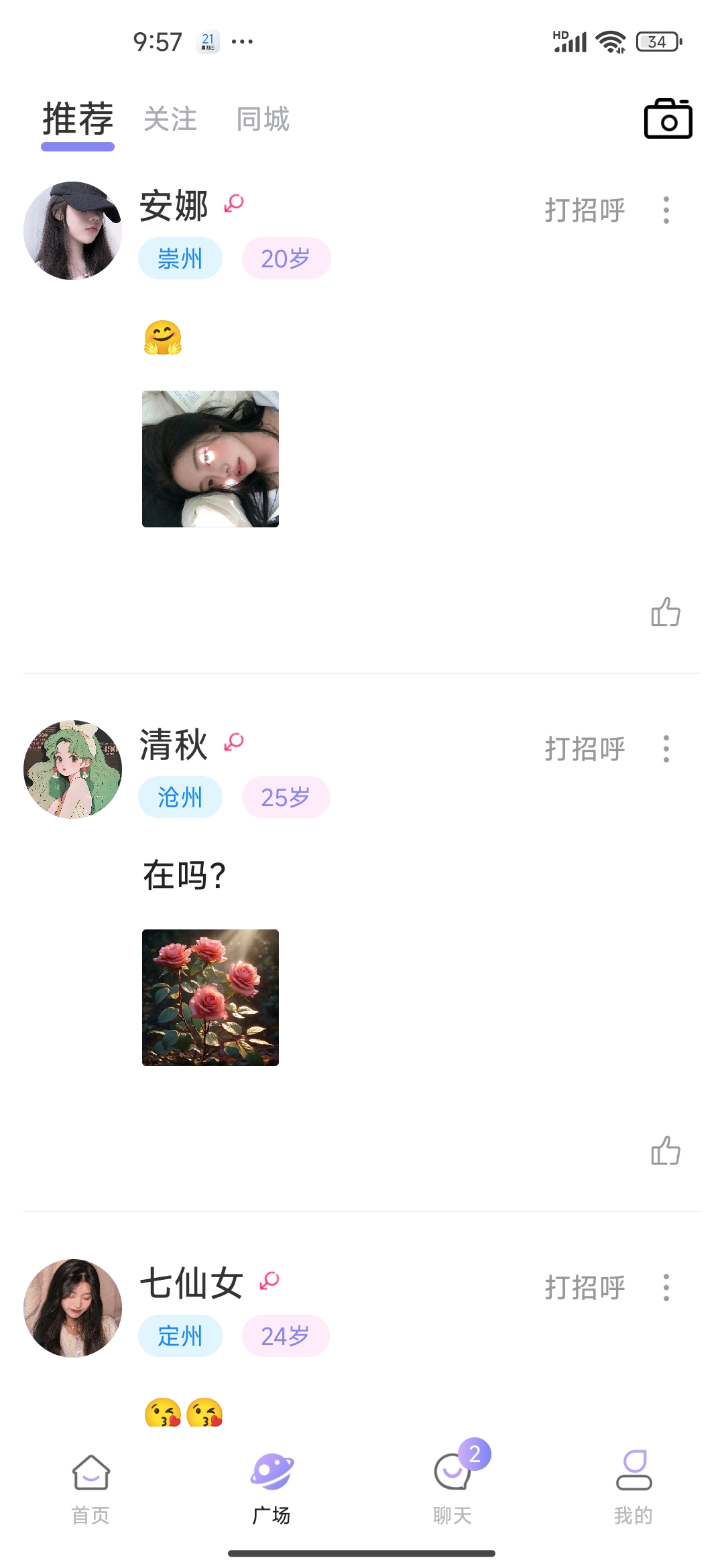Viewport: 724px width, 1568px height.
Task: Open the photo in 安娜's post
Action: 210,459
